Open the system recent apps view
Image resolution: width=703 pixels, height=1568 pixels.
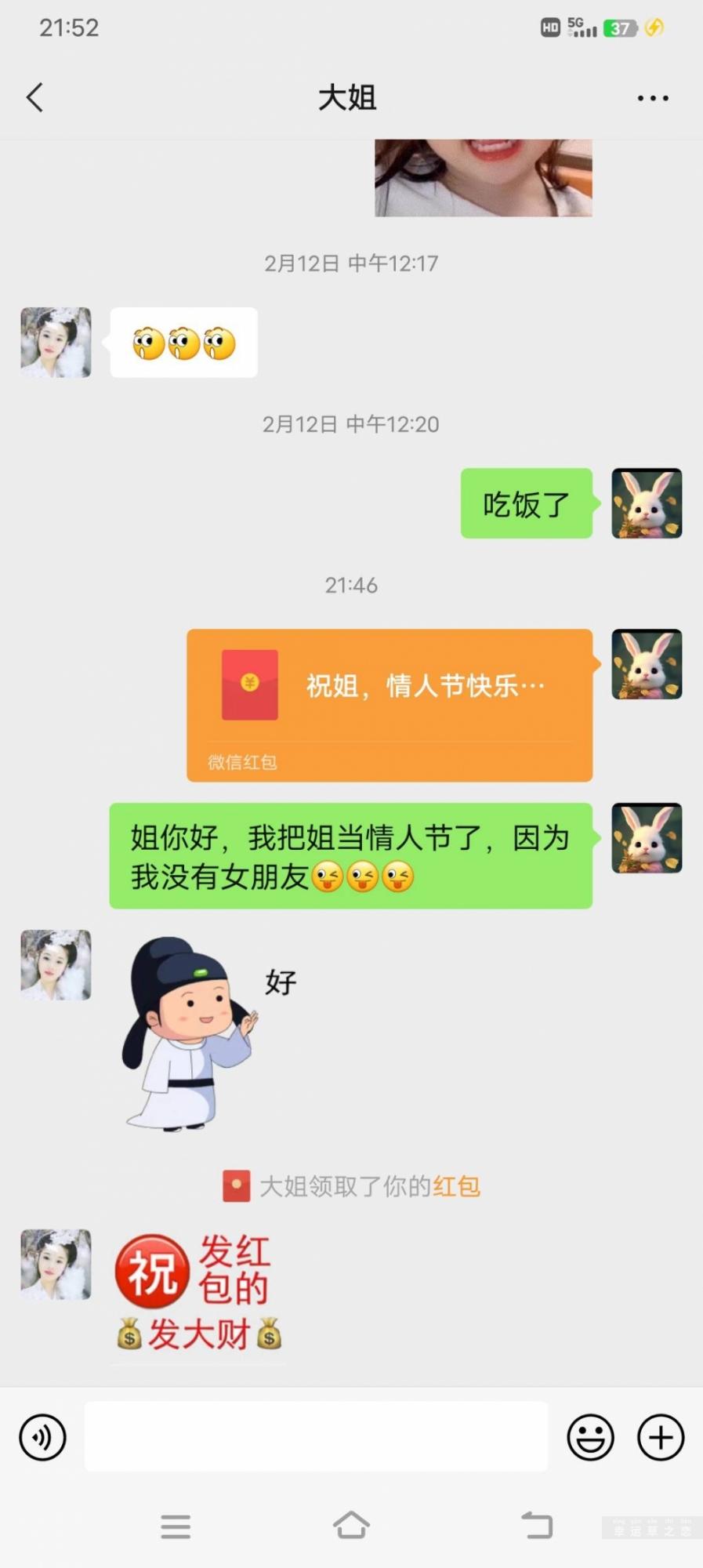click(x=176, y=1526)
